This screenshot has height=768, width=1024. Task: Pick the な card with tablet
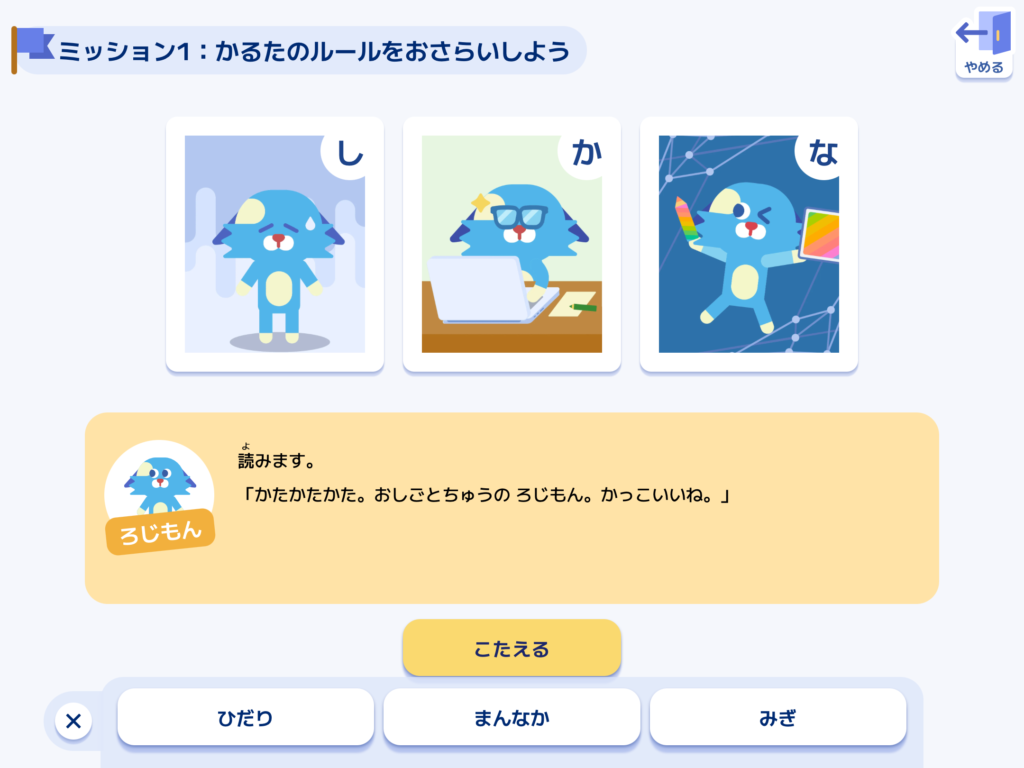click(x=748, y=244)
